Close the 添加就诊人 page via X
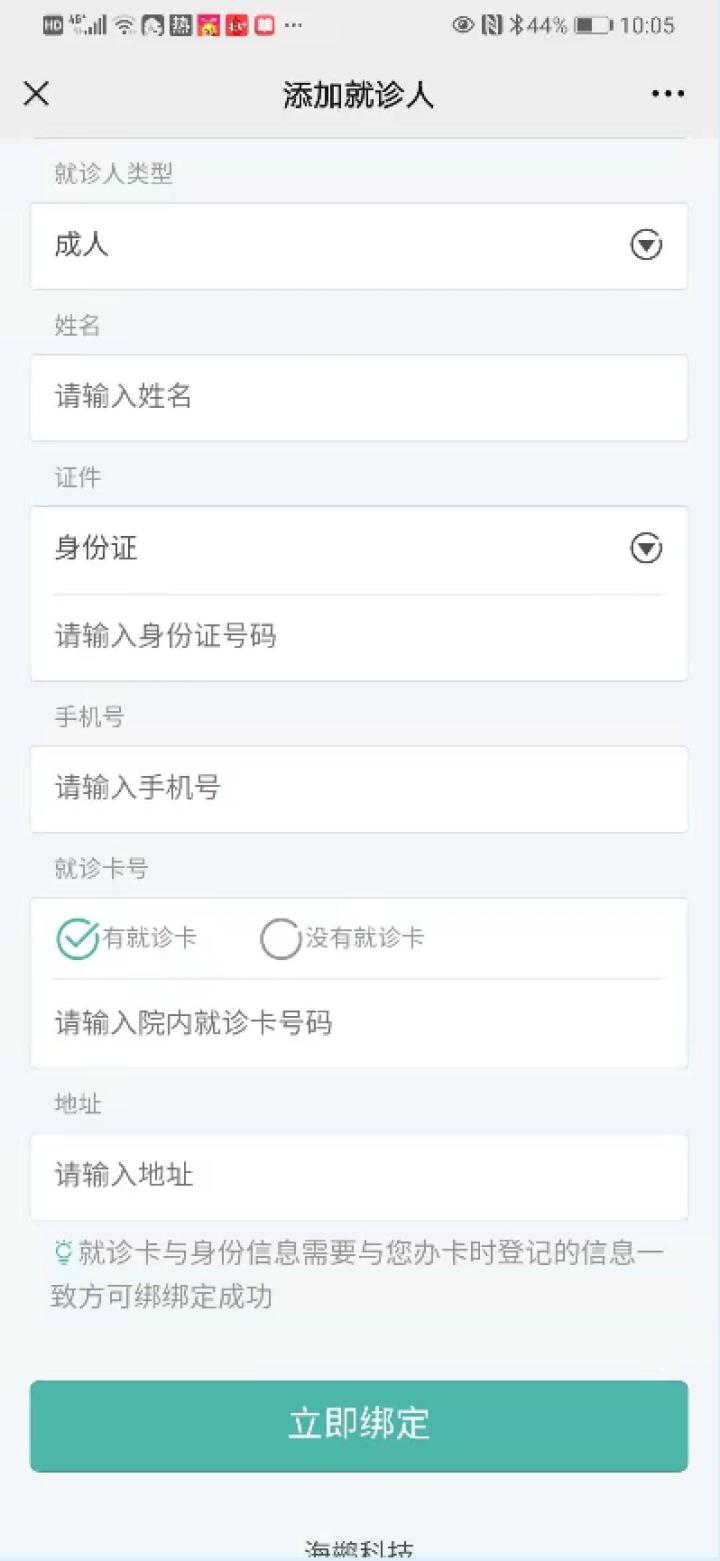 pyautogui.click(x=36, y=93)
